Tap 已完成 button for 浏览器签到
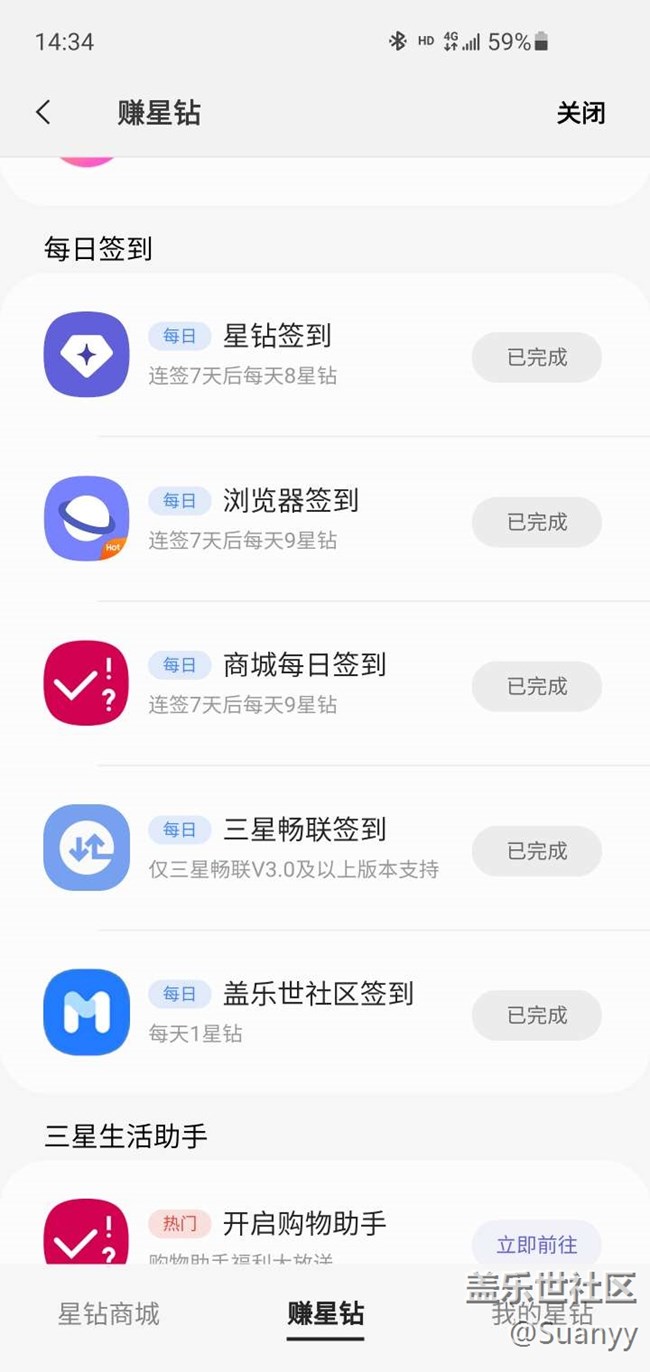Screen dimensions: 650x1372 537,522
